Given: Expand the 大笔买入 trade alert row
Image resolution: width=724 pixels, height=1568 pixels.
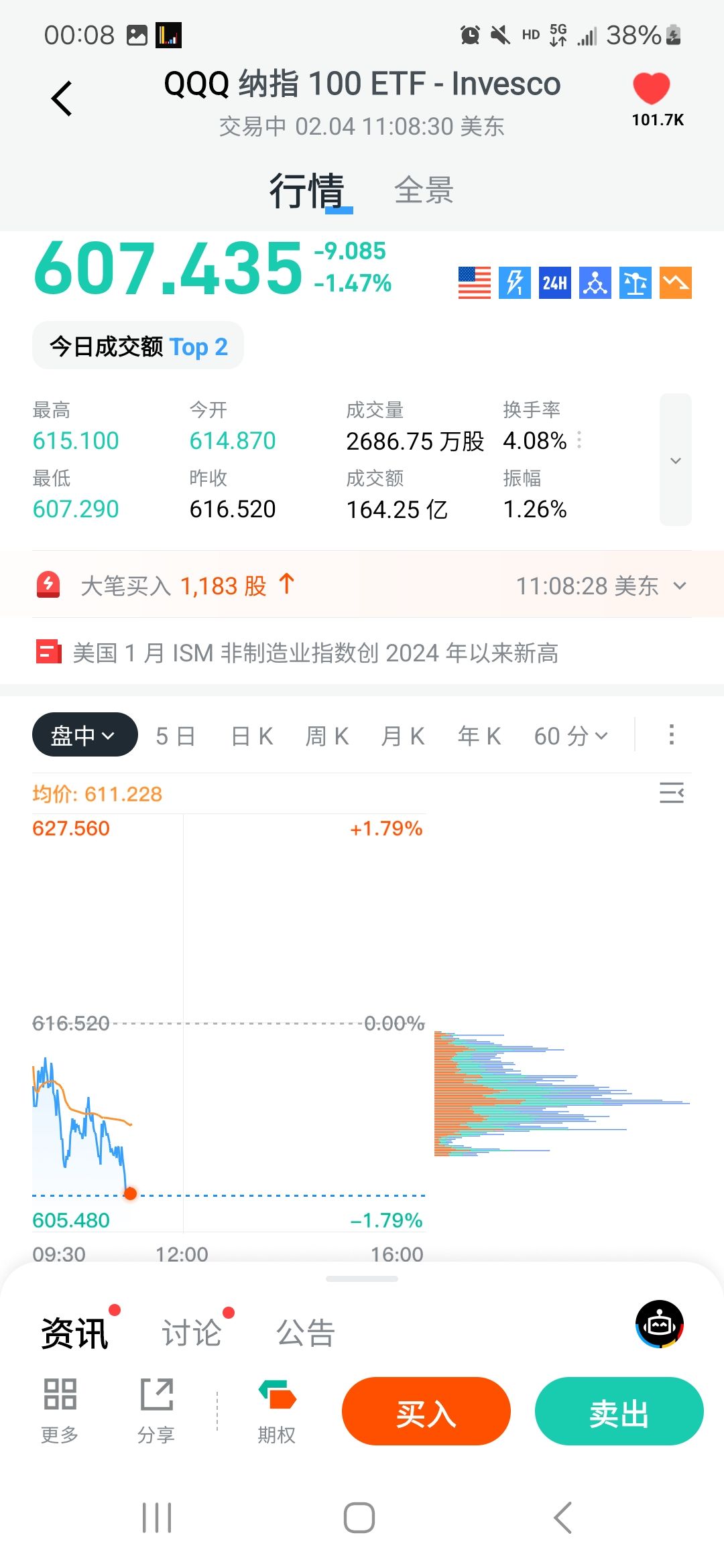Looking at the screenshot, I should pyautogui.click(x=680, y=586).
